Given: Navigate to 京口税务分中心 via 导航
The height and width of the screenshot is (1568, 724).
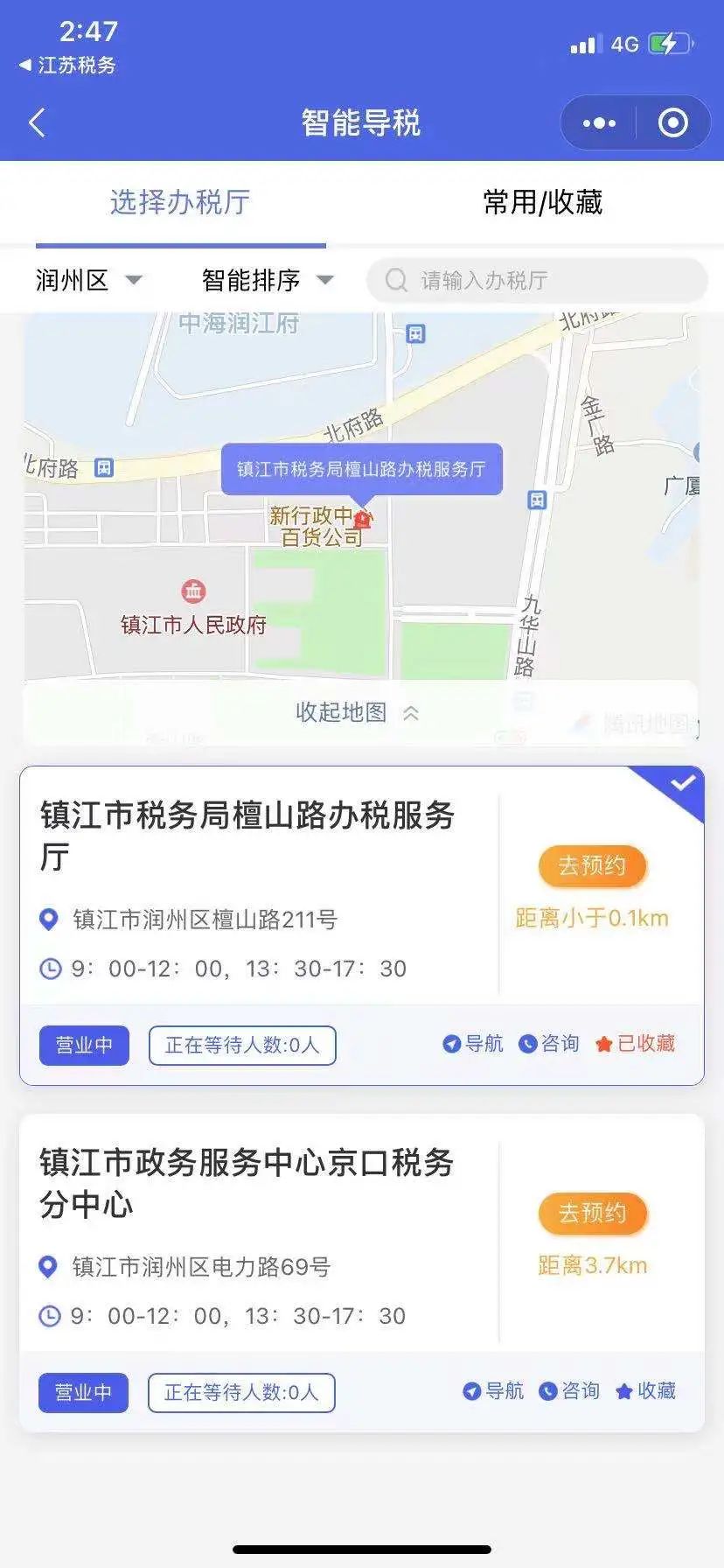Looking at the screenshot, I should 493,1391.
